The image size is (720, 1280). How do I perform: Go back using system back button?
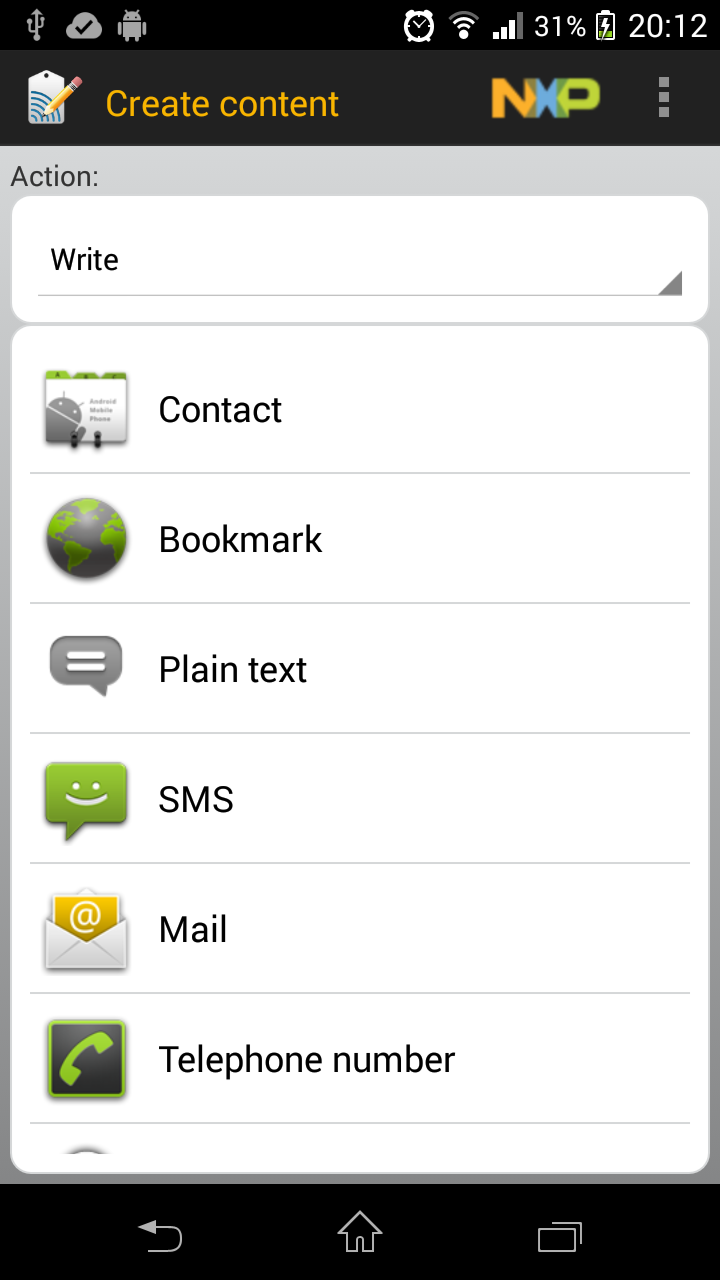[x=160, y=1236]
